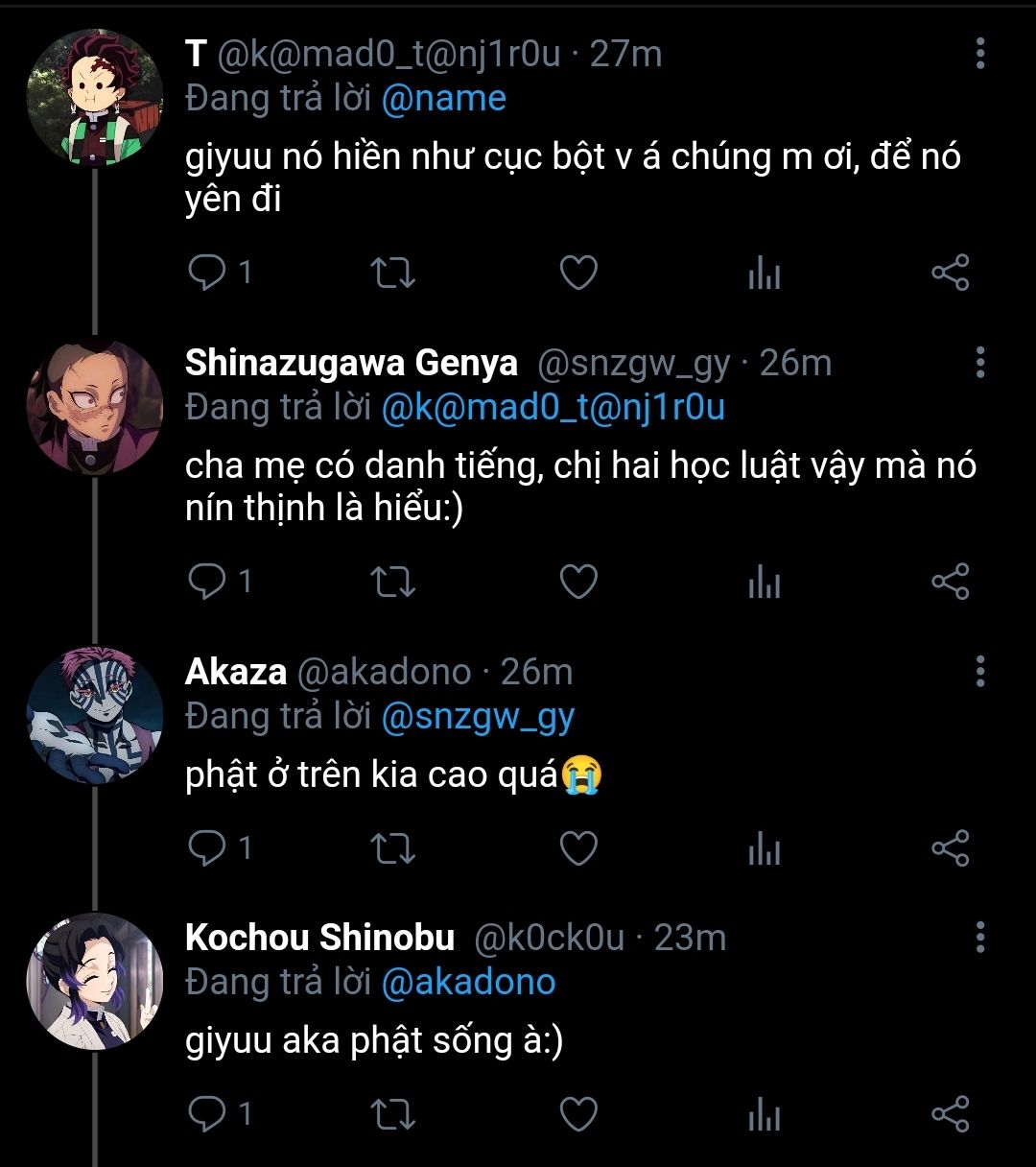Like T's tweet
Image resolution: width=1036 pixels, height=1167 pixels.
pyautogui.click(x=578, y=274)
